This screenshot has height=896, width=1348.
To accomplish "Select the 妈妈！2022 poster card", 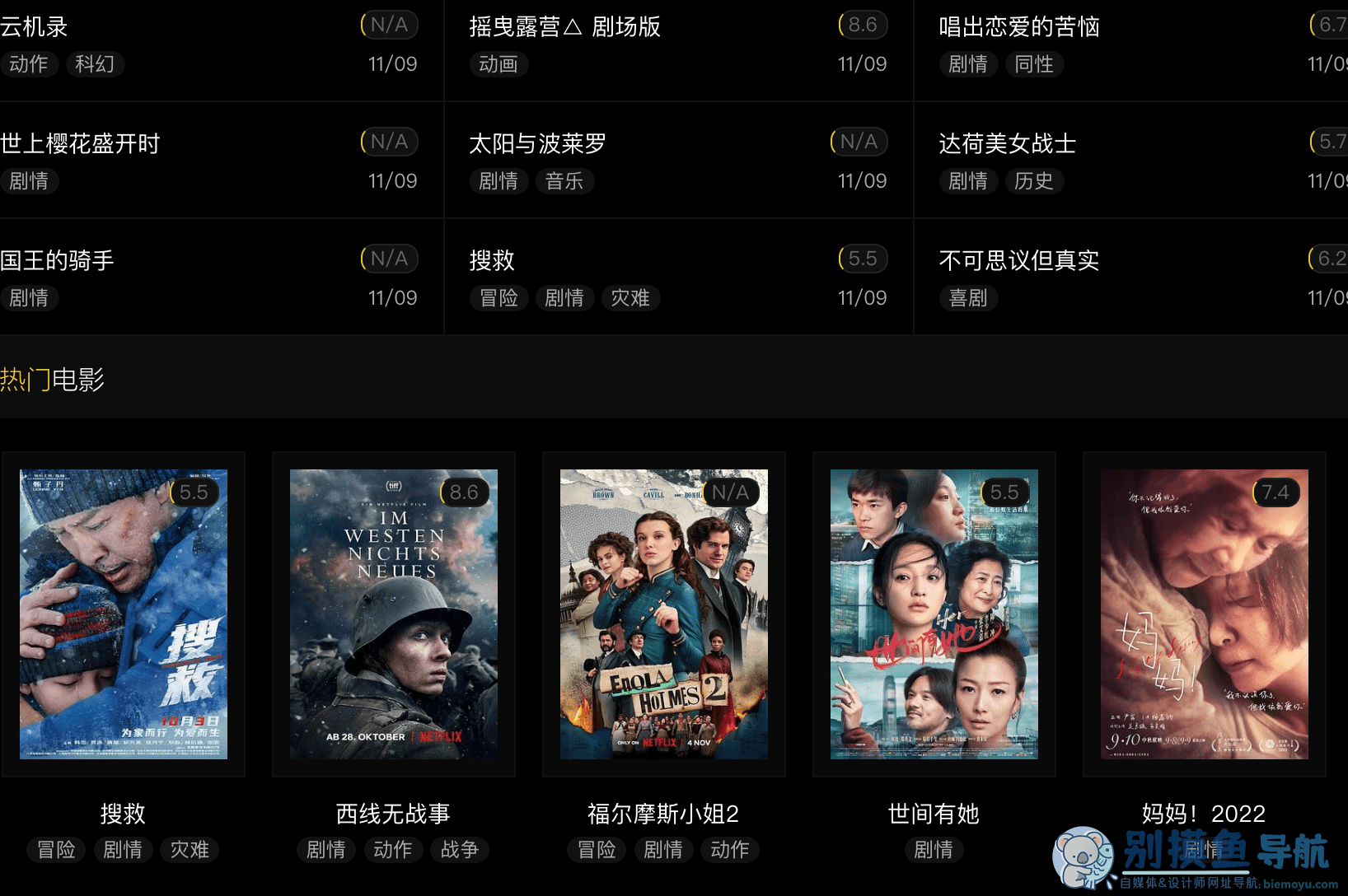I will click(1205, 614).
